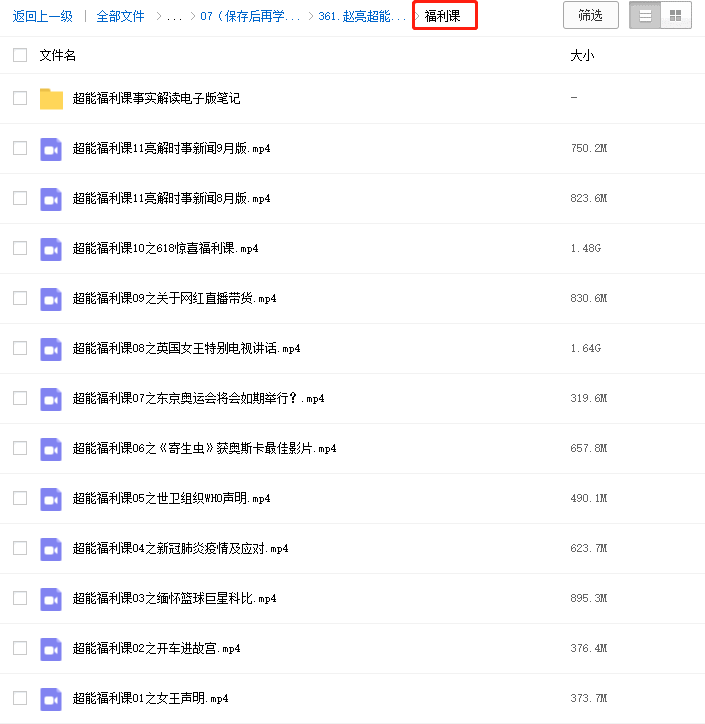Switch to grid view layout
Image resolution: width=705 pixels, height=724 pixels.
click(x=676, y=15)
